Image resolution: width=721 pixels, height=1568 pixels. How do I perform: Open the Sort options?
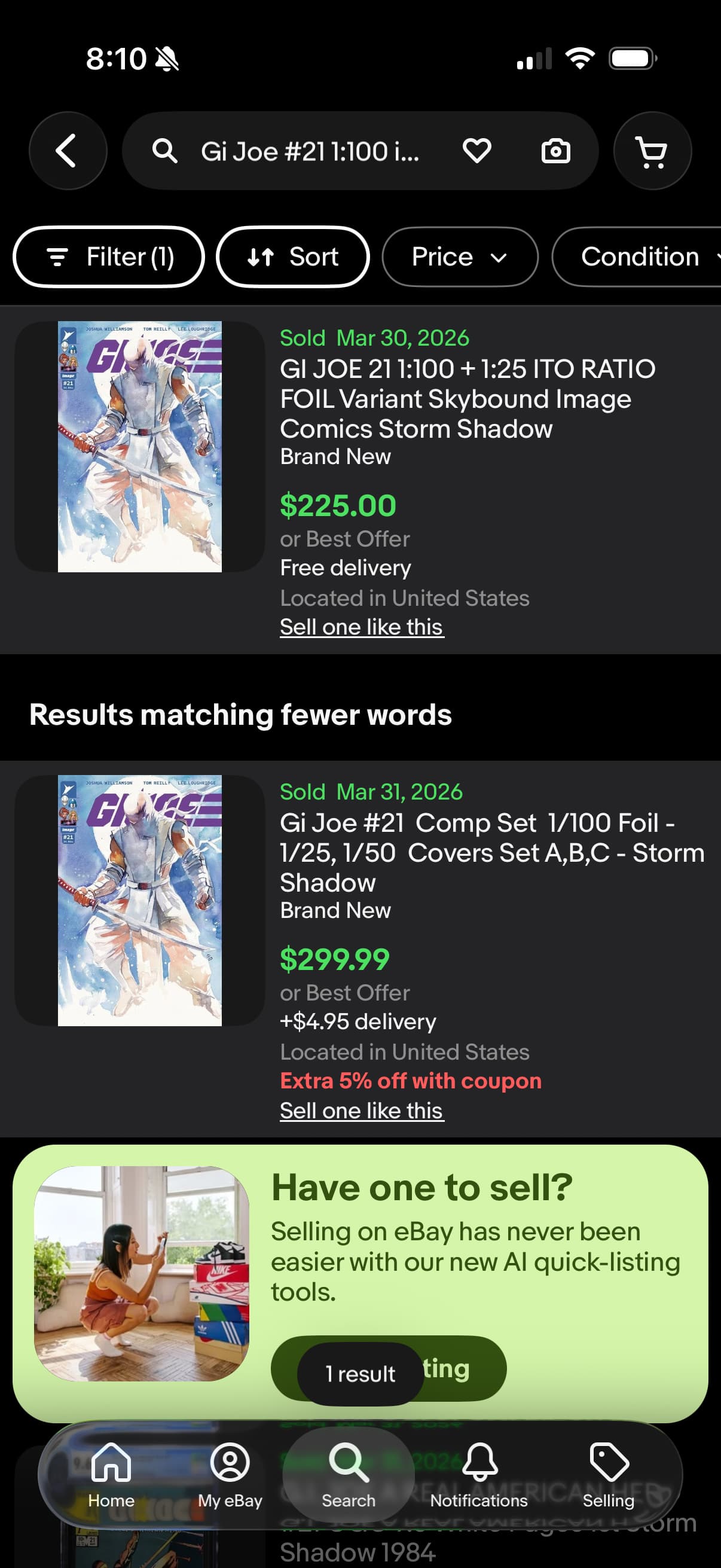tap(294, 257)
